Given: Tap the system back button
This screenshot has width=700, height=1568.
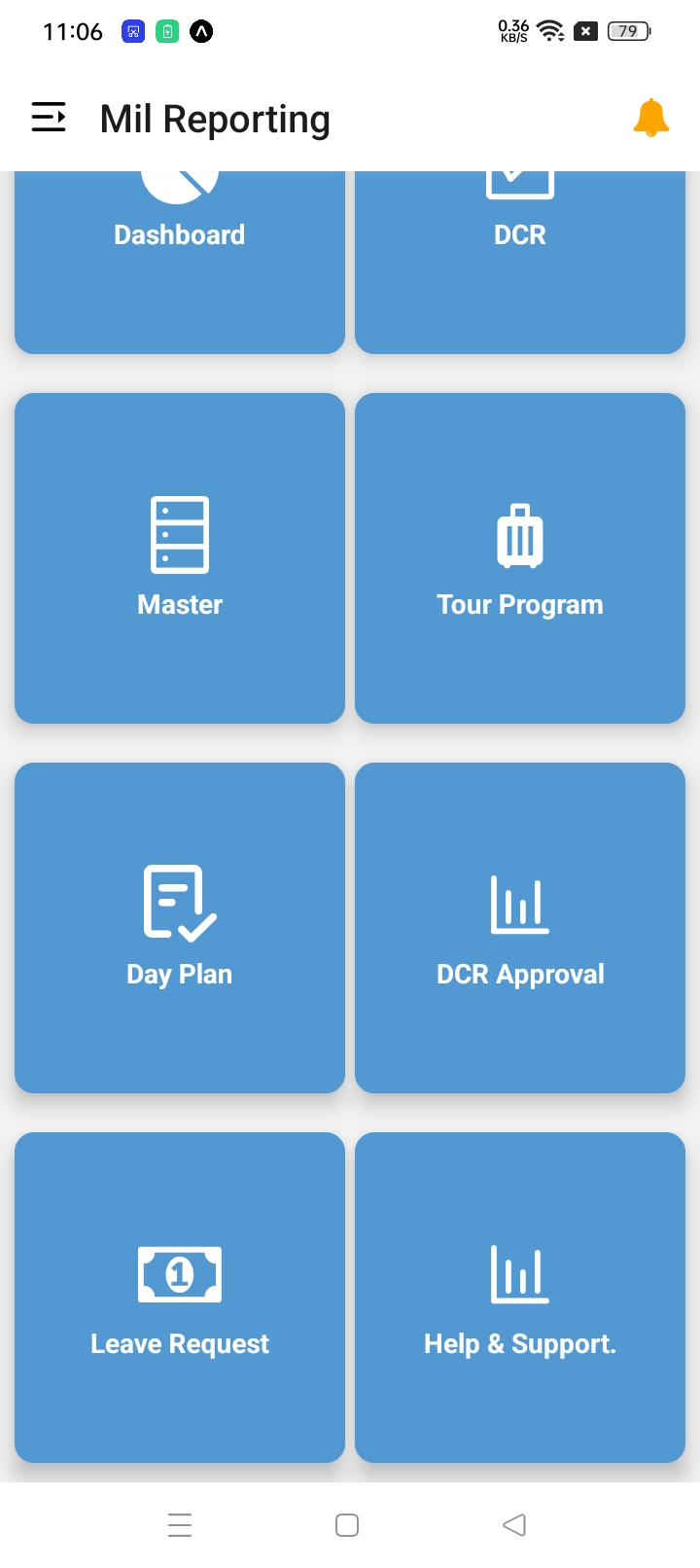Looking at the screenshot, I should [x=514, y=1524].
